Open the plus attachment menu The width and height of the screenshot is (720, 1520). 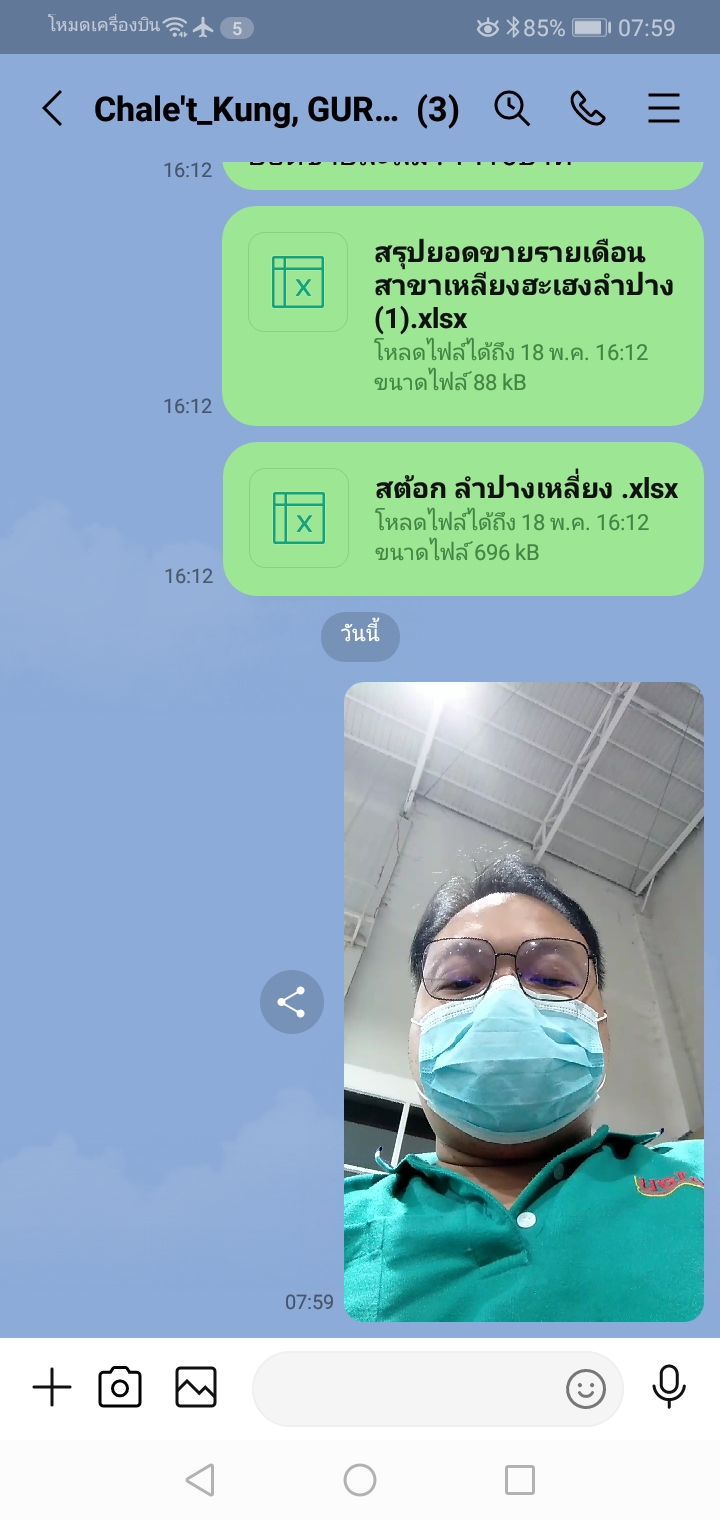[x=52, y=1388]
